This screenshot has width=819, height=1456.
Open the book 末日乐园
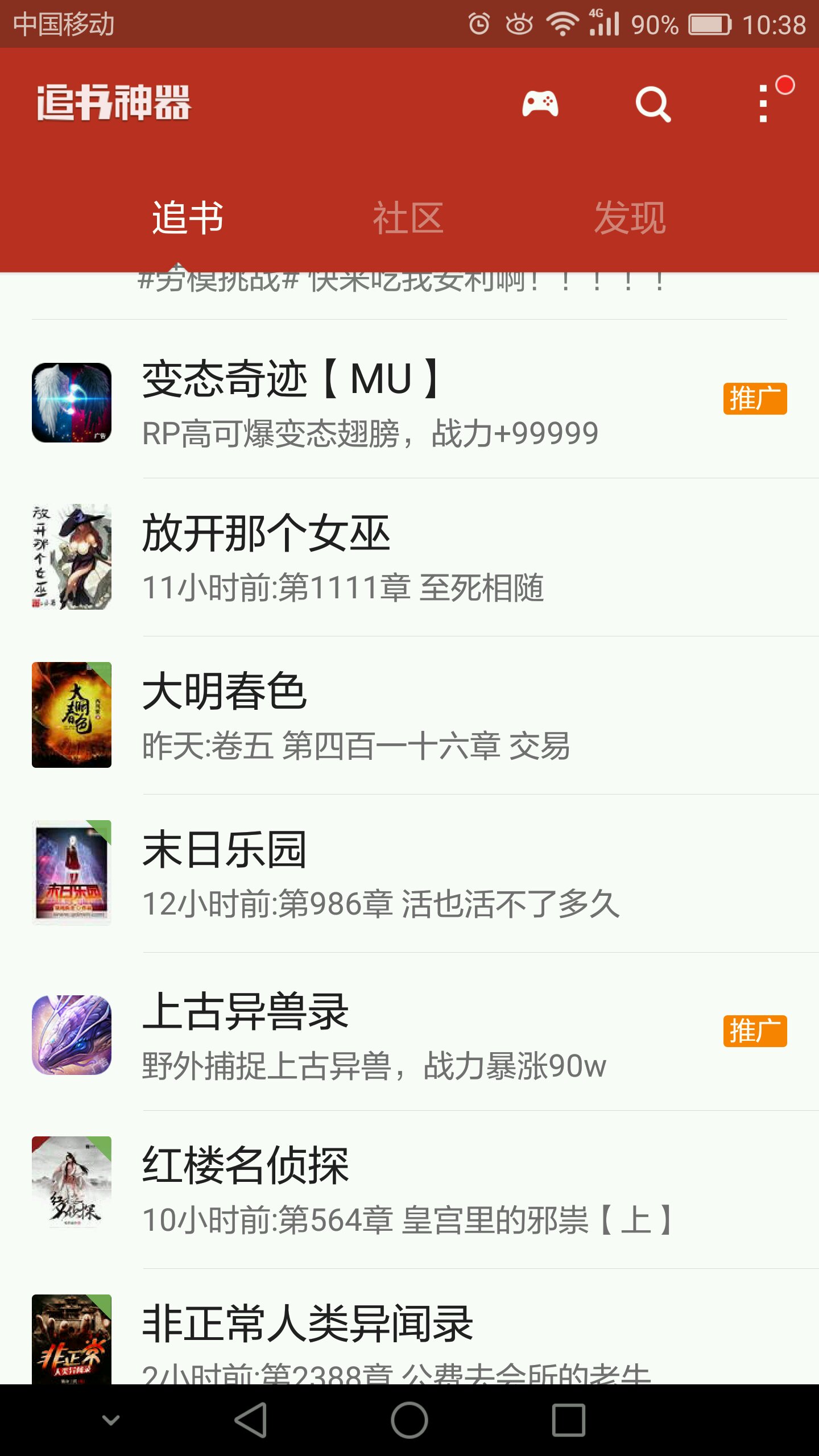(409, 874)
